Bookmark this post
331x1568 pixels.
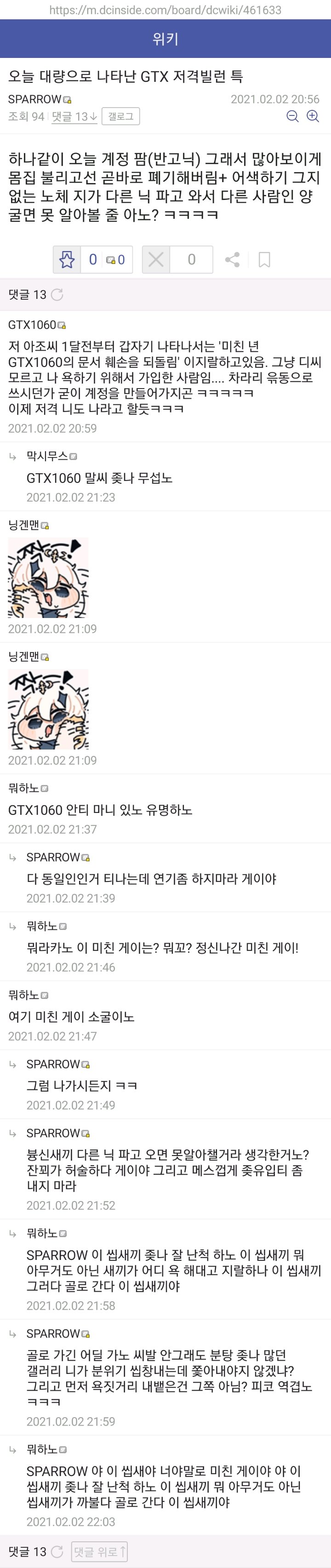pyautogui.click(x=264, y=260)
